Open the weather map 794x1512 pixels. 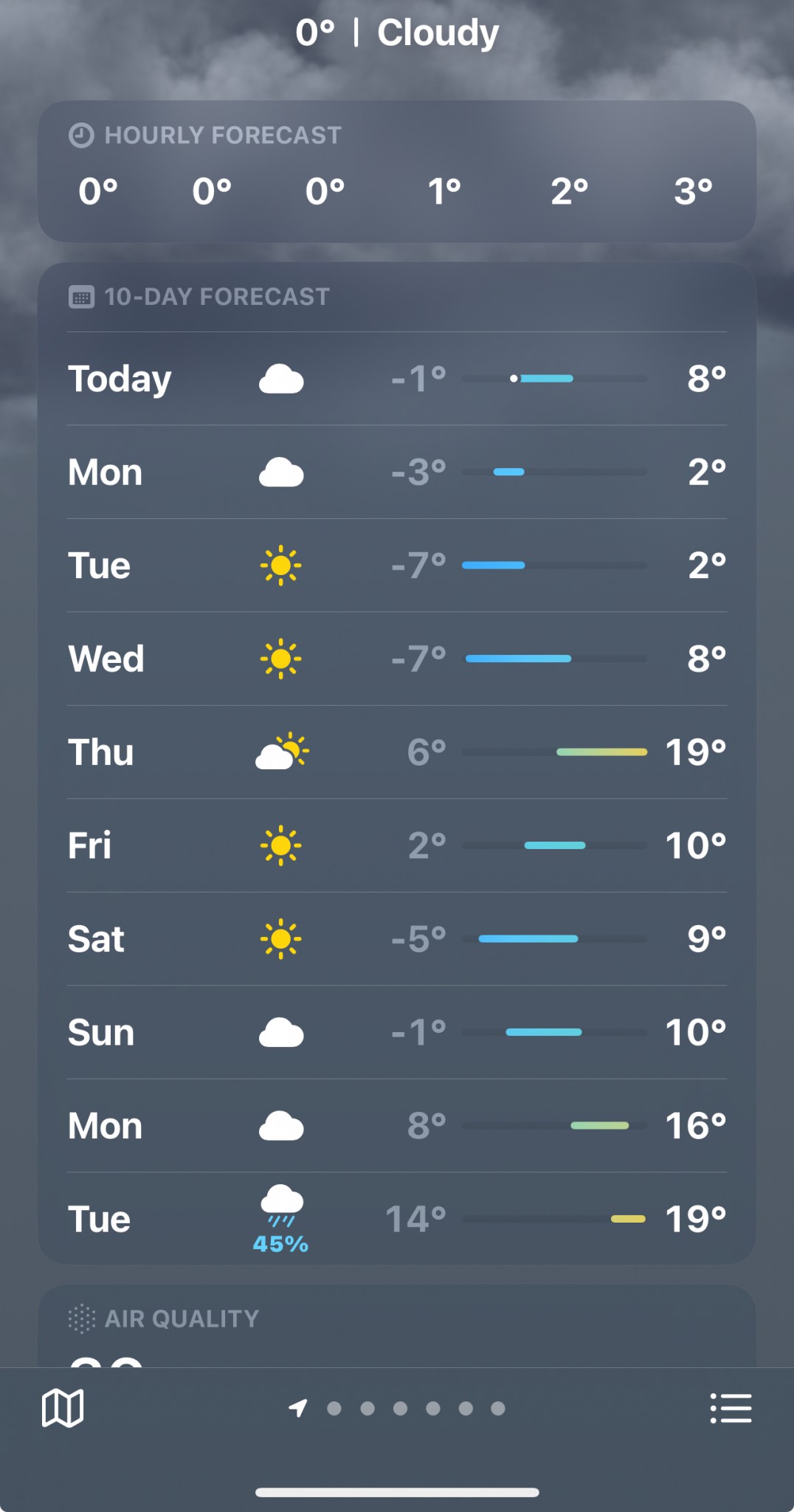click(63, 1408)
